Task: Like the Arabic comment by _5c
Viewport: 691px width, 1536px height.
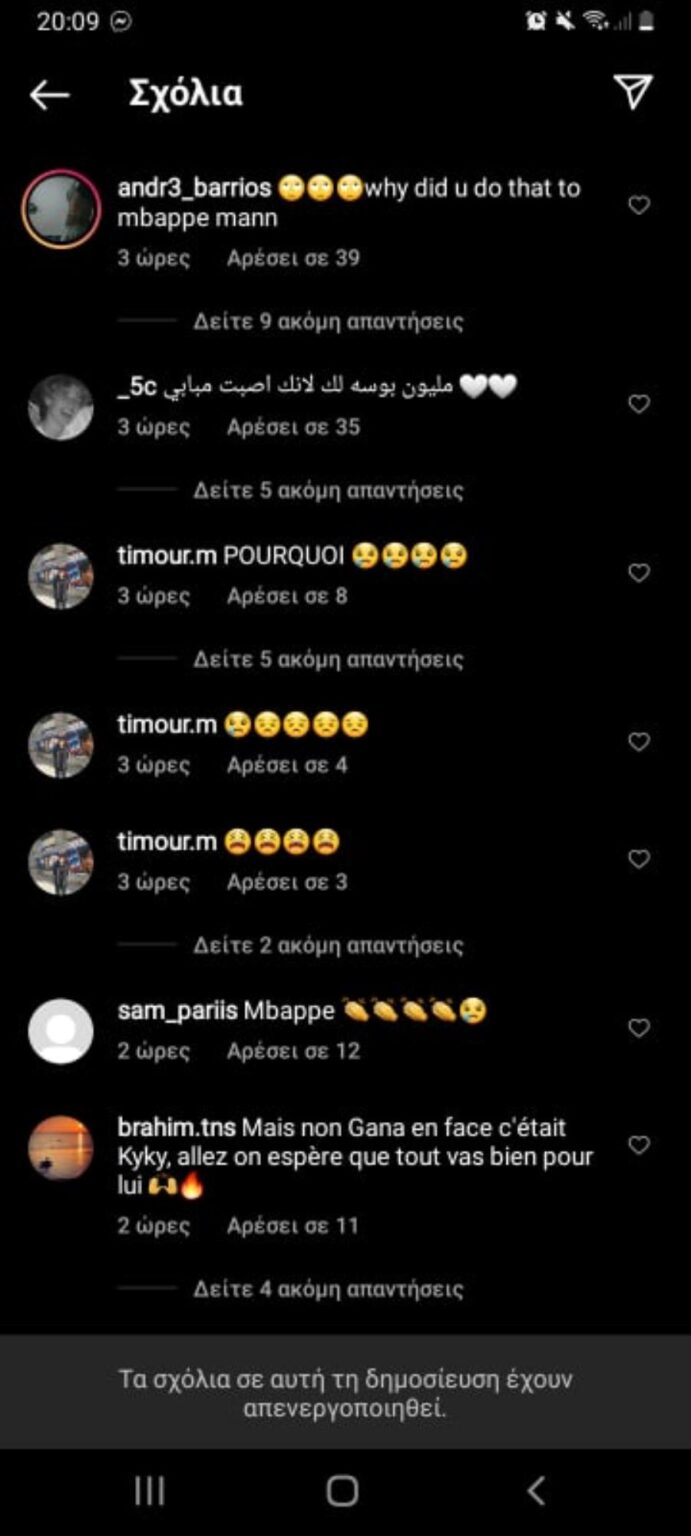Action: coord(638,404)
